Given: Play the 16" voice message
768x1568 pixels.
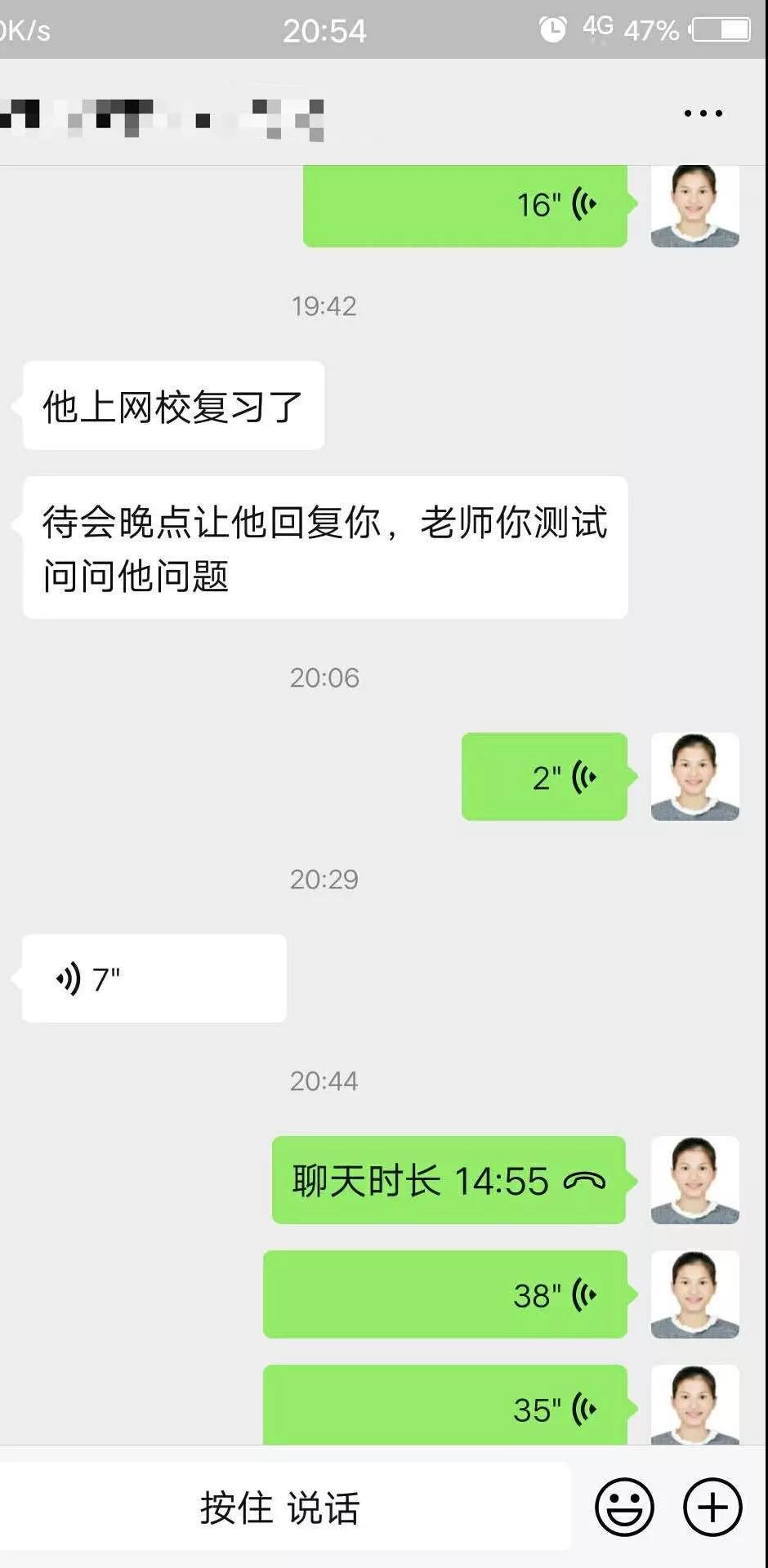Looking at the screenshot, I should tap(464, 205).
